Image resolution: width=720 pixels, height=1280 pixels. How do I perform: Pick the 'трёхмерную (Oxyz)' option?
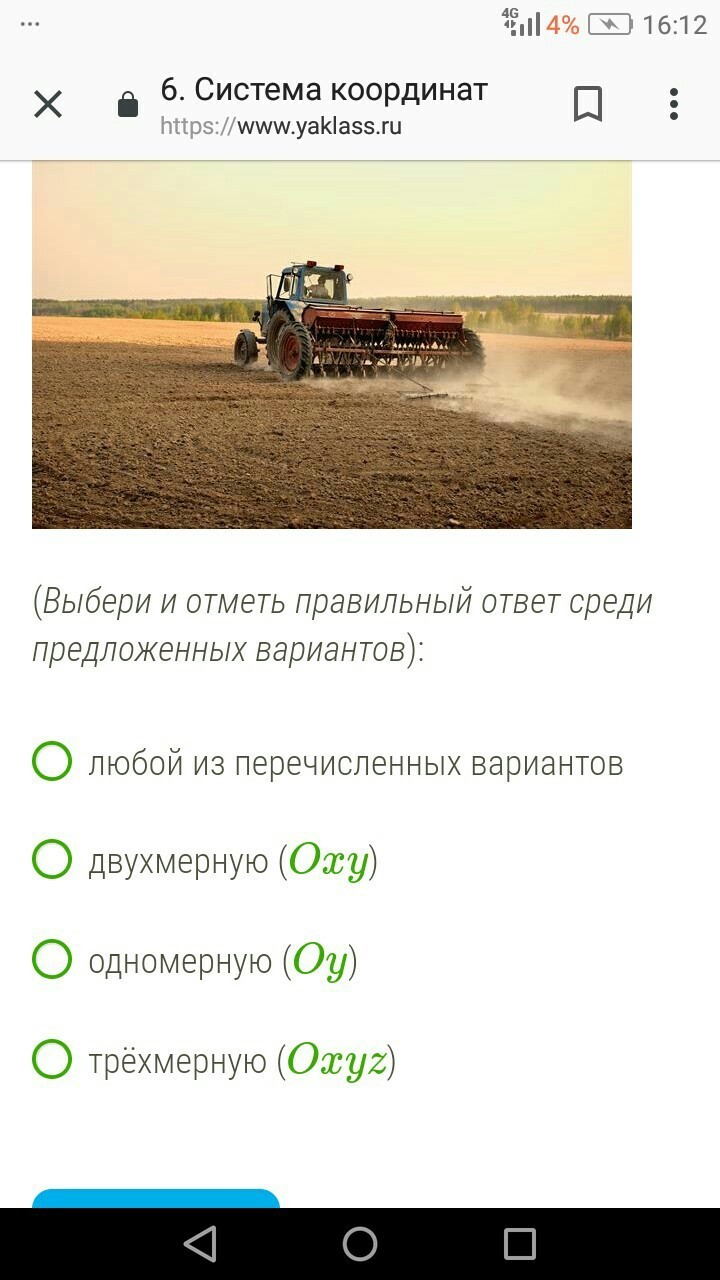pos(52,1059)
